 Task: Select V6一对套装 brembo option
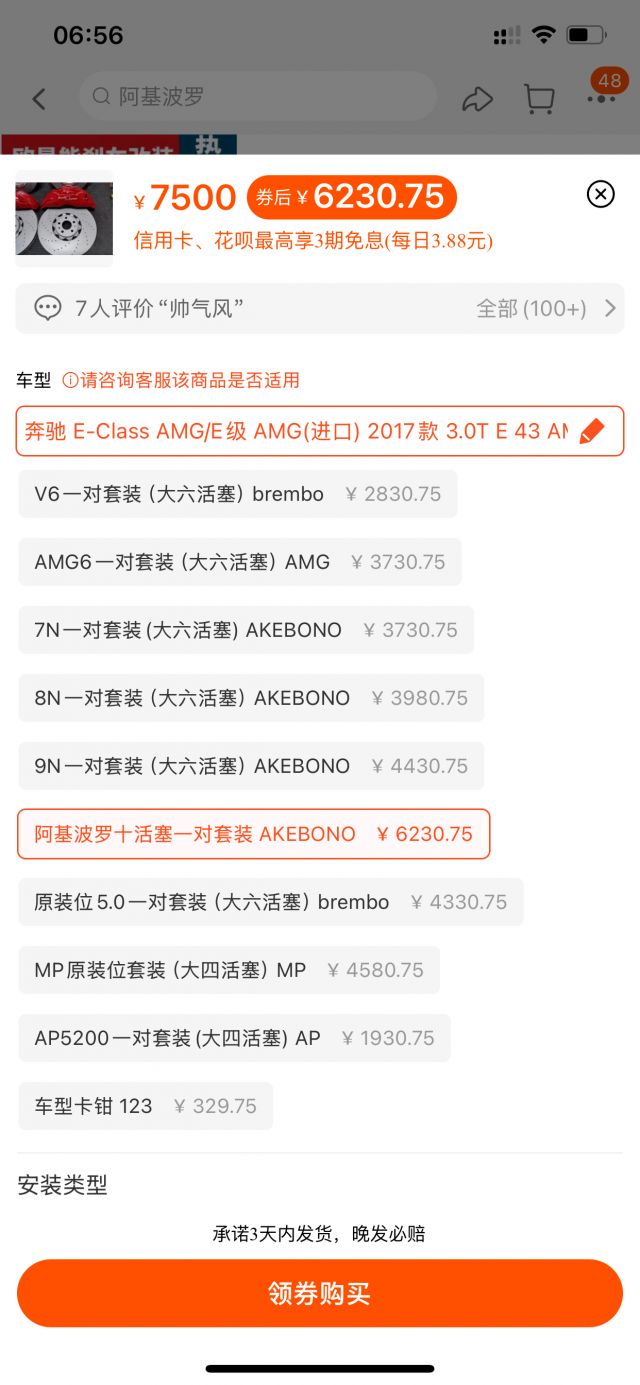click(237, 494)
